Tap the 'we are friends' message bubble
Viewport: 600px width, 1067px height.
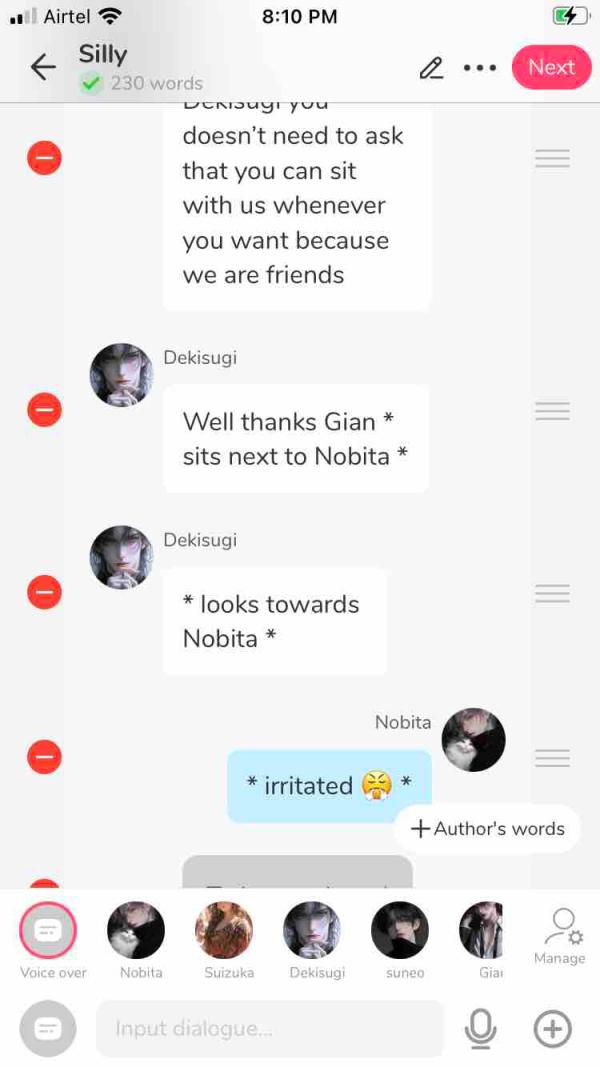[296, 205]
